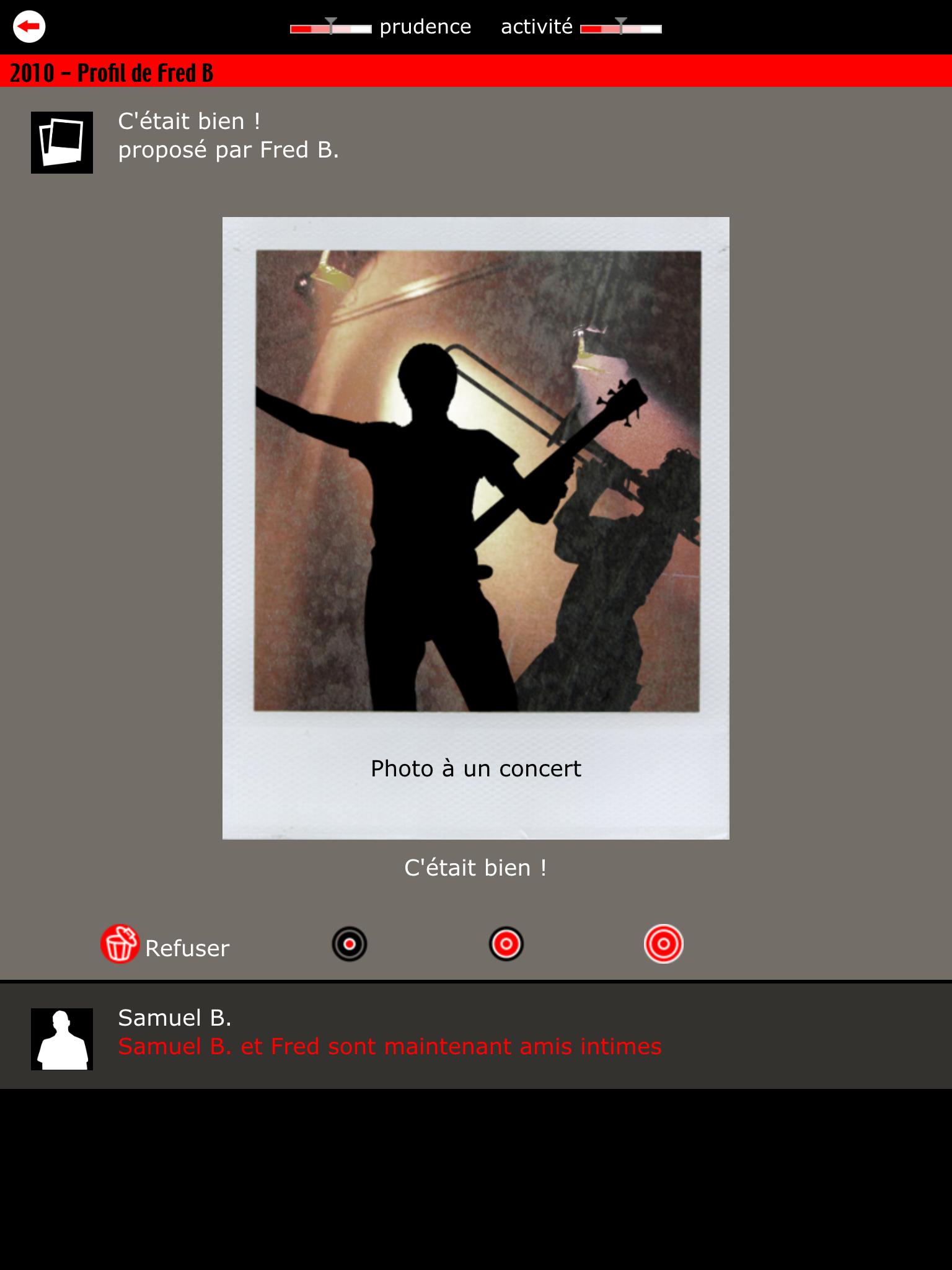
Task: Select the largest fully red target circle
Action: pos(663,944)
